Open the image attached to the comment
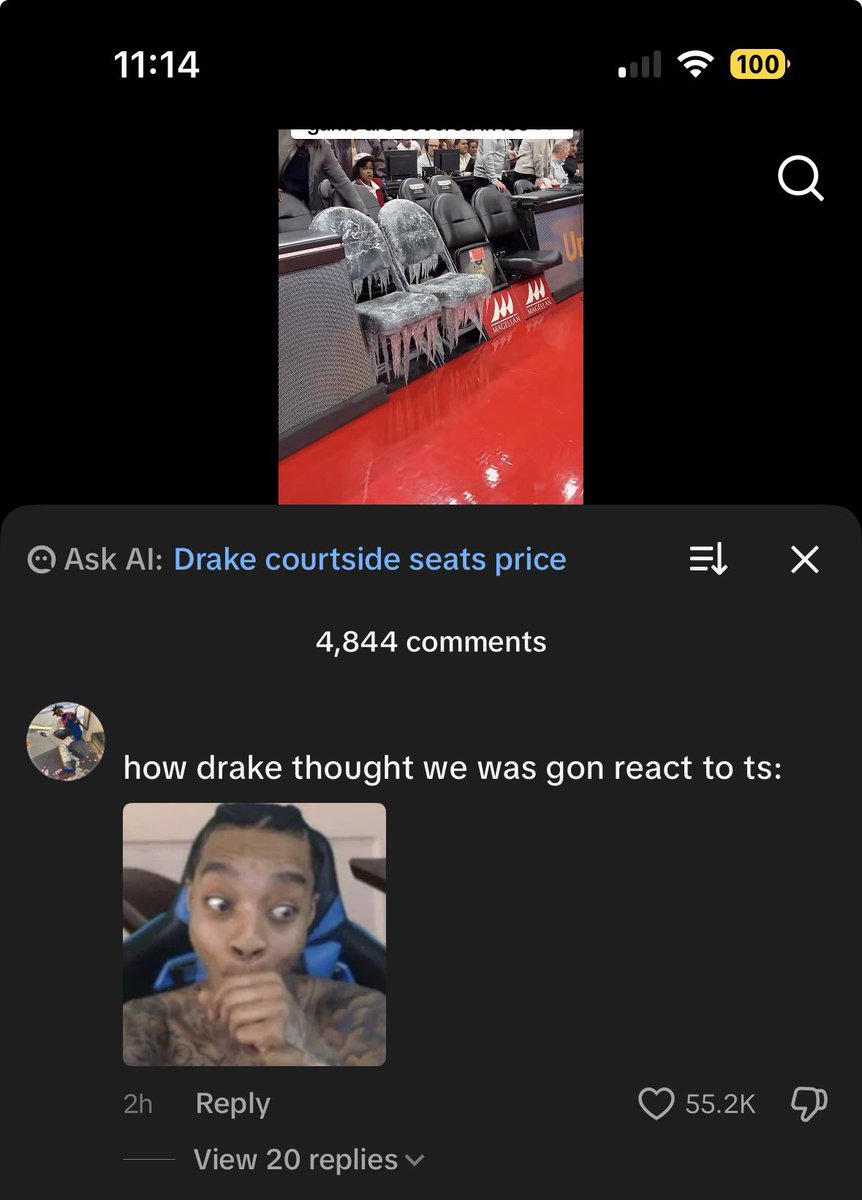The width and height of the screenshot is (862, 1200). pos(254,934)
